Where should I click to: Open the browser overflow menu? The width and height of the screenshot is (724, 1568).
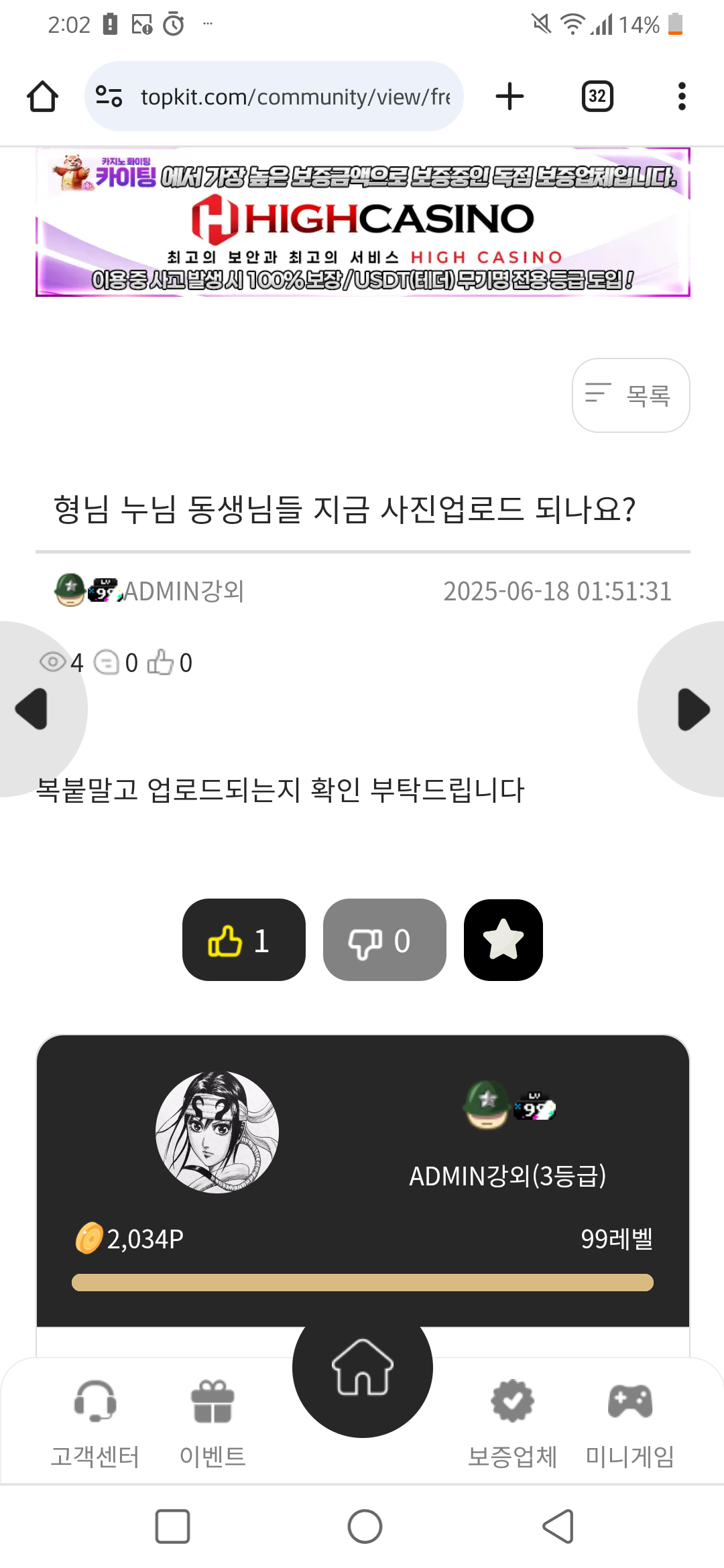(x=682, y=96)
